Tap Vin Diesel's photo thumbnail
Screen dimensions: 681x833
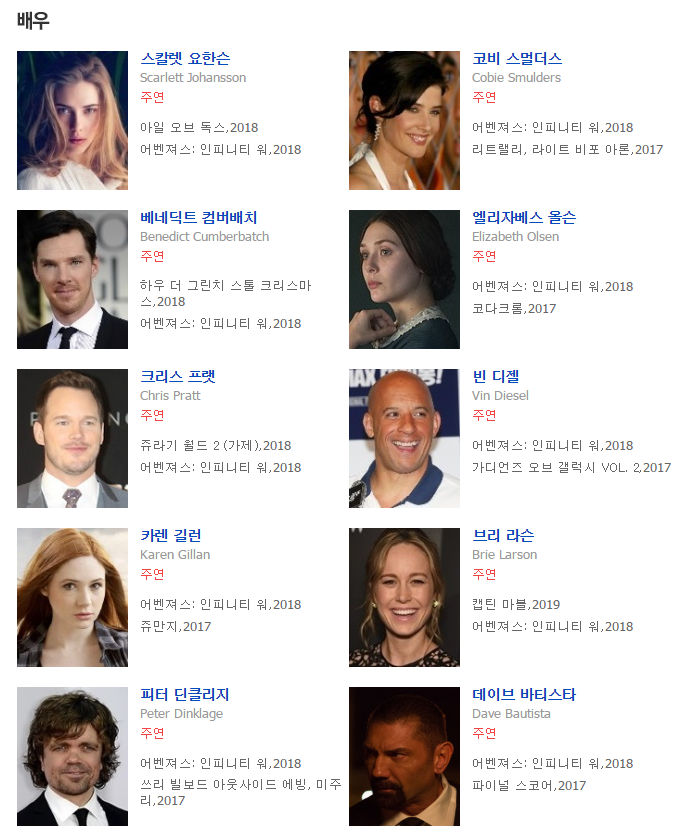(404, 438)
